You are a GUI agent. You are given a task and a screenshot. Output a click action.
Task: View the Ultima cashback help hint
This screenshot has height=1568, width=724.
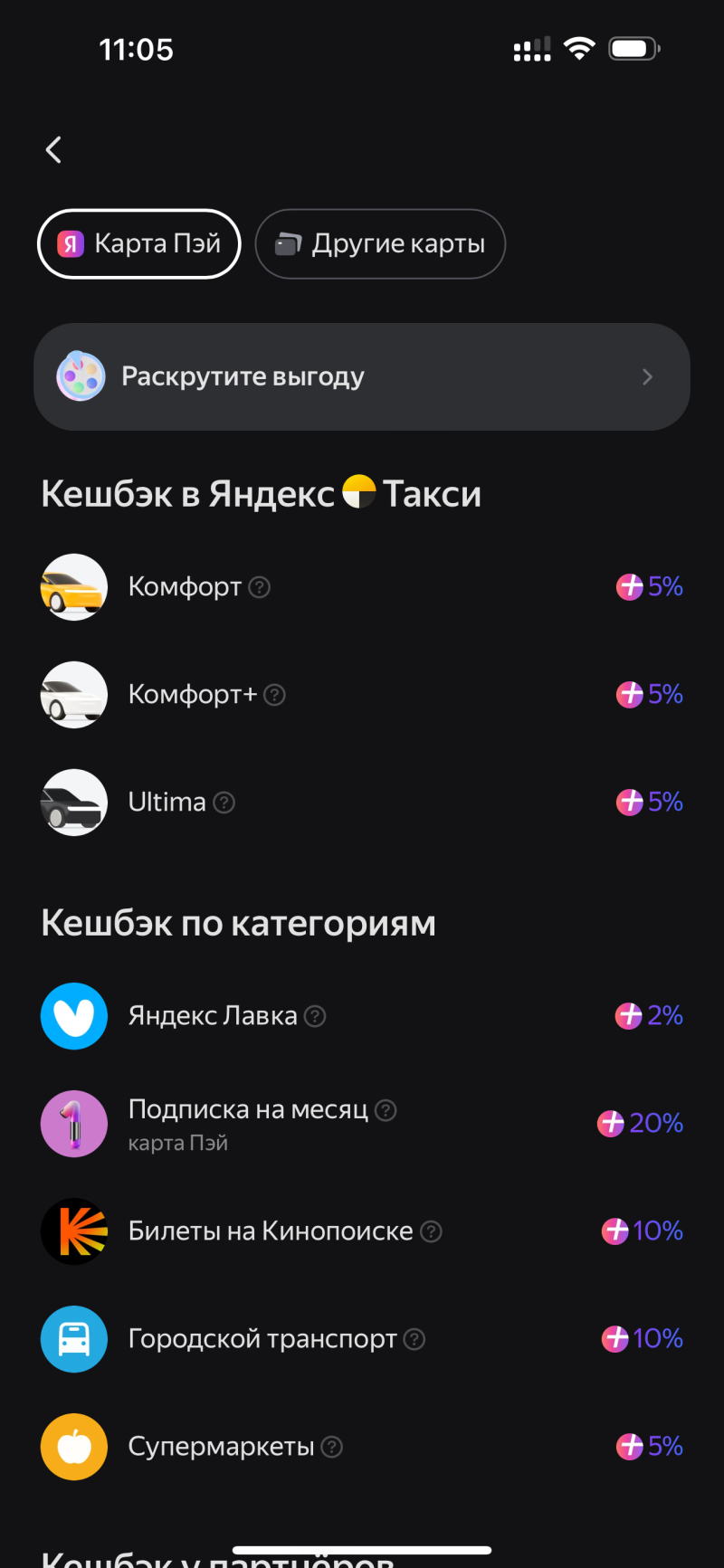click(x=224, y=803)
